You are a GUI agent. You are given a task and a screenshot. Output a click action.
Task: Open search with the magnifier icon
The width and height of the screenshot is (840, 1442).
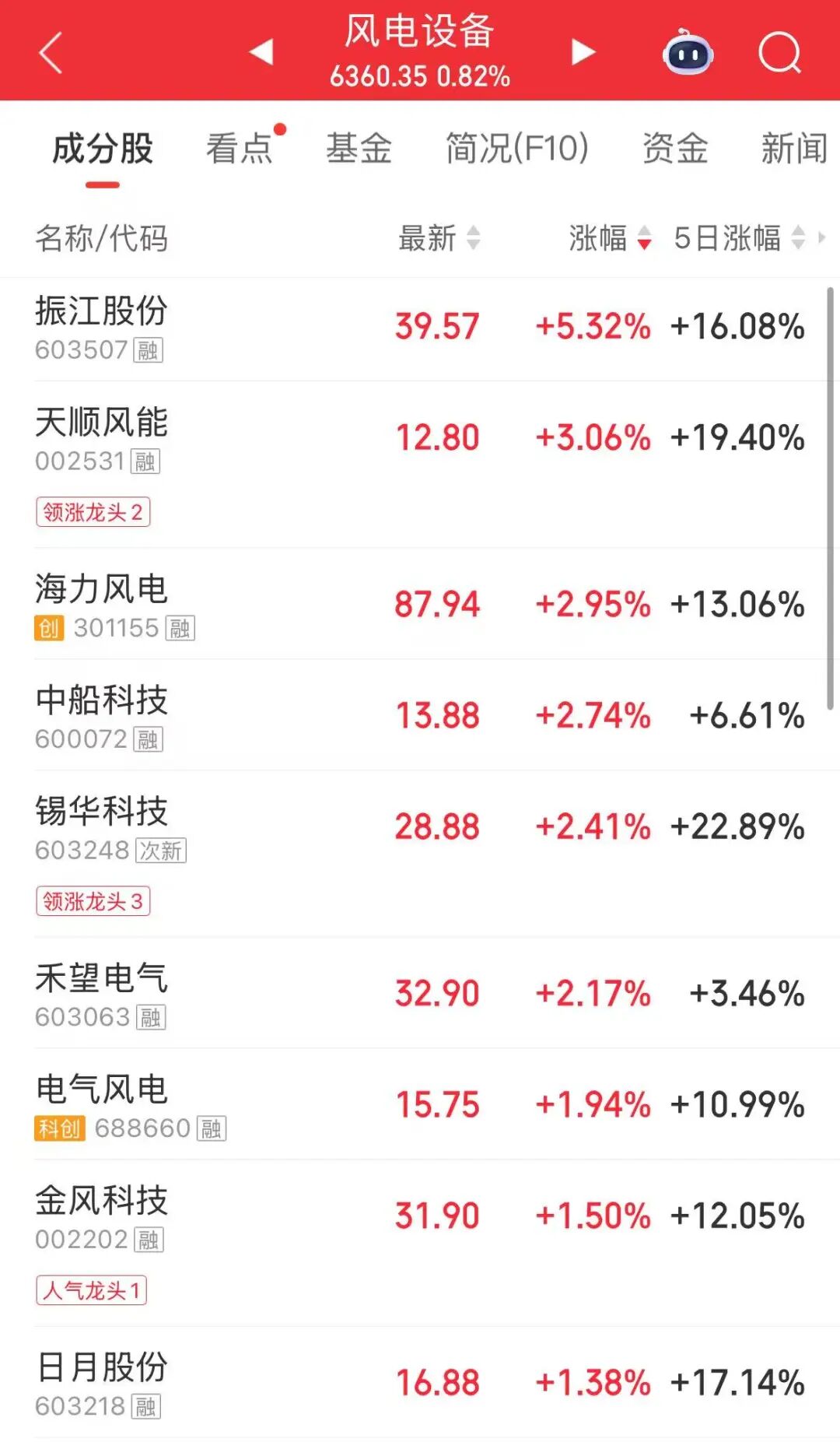coord(779,53)
